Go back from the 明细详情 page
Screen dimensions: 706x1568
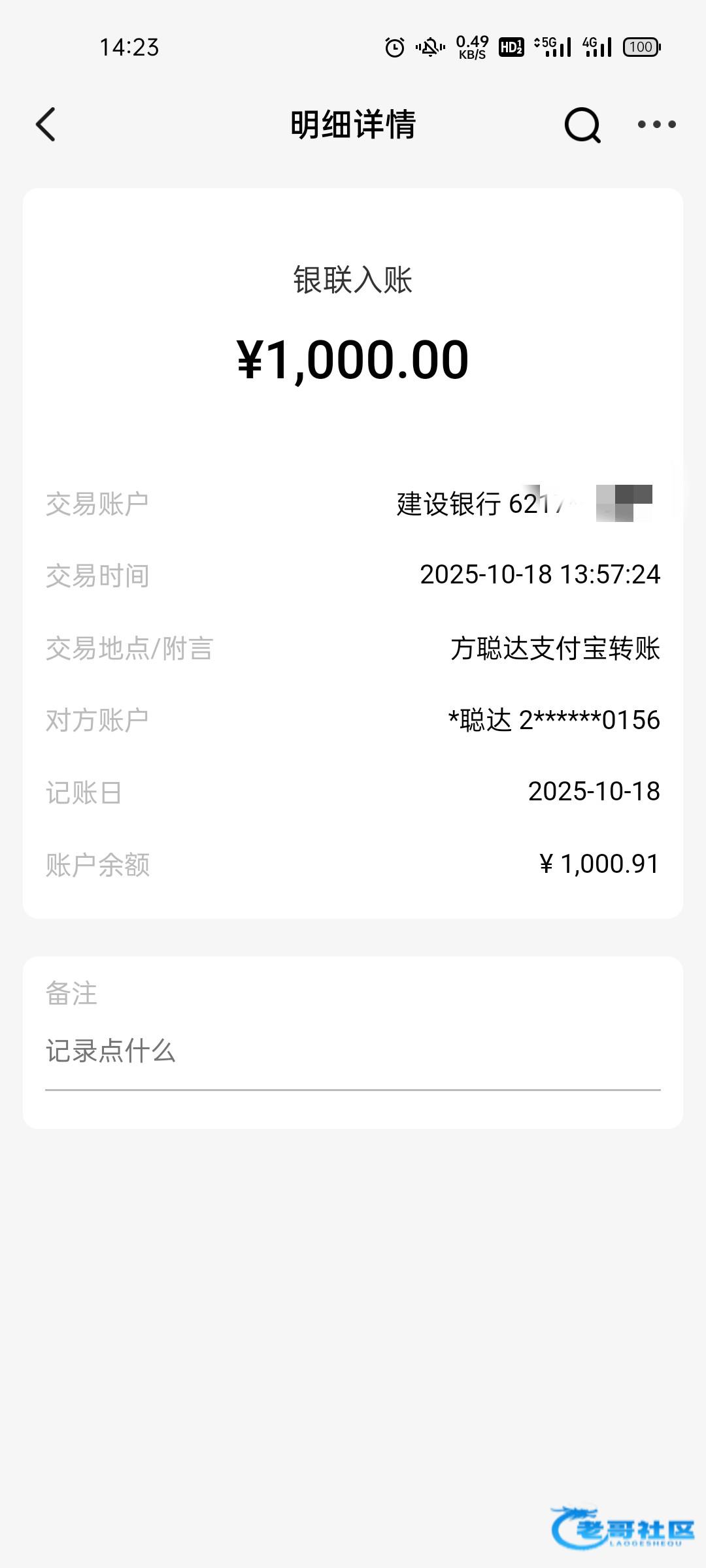coord(46,124)
